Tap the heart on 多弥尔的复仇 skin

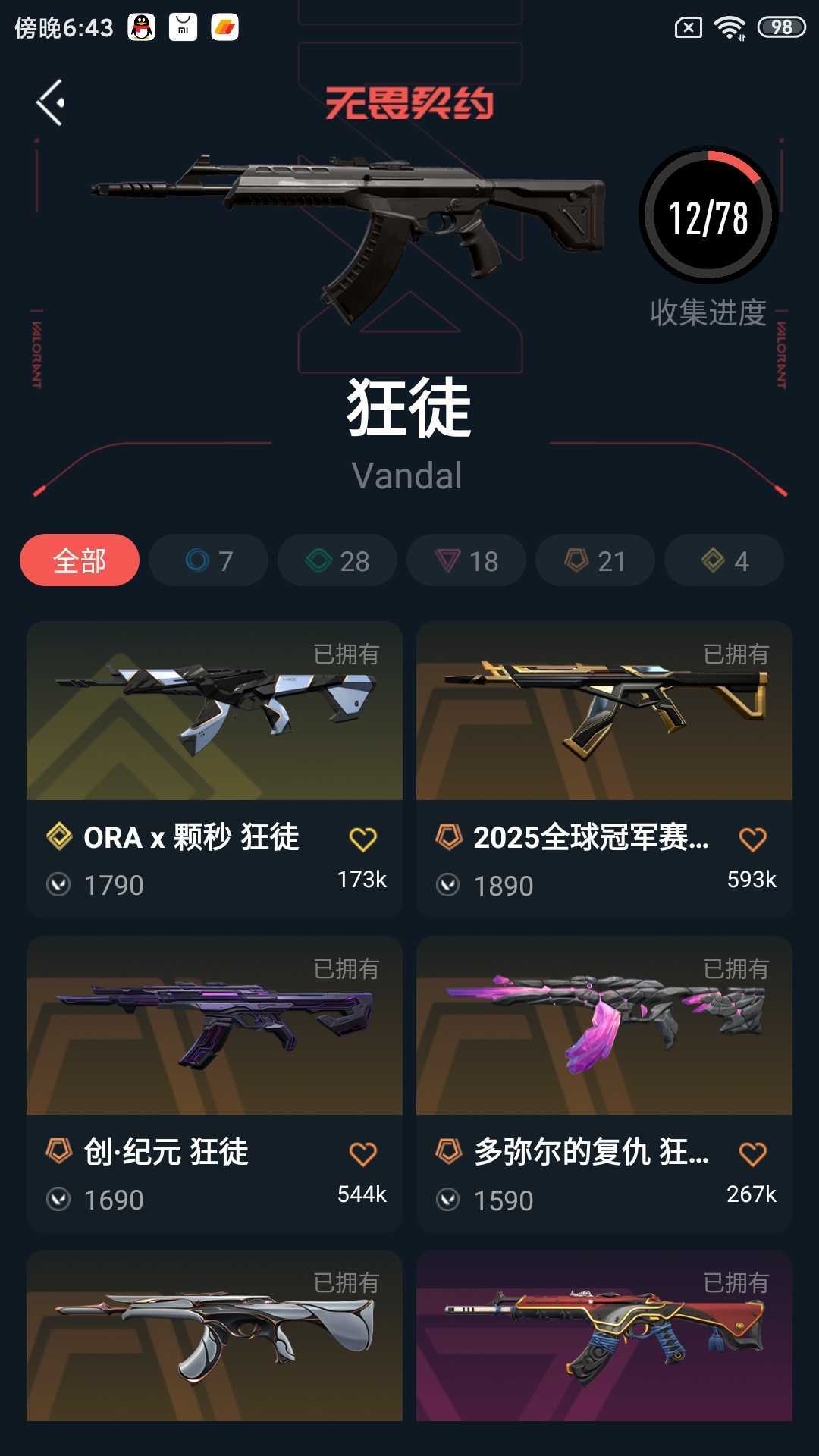752,1154
